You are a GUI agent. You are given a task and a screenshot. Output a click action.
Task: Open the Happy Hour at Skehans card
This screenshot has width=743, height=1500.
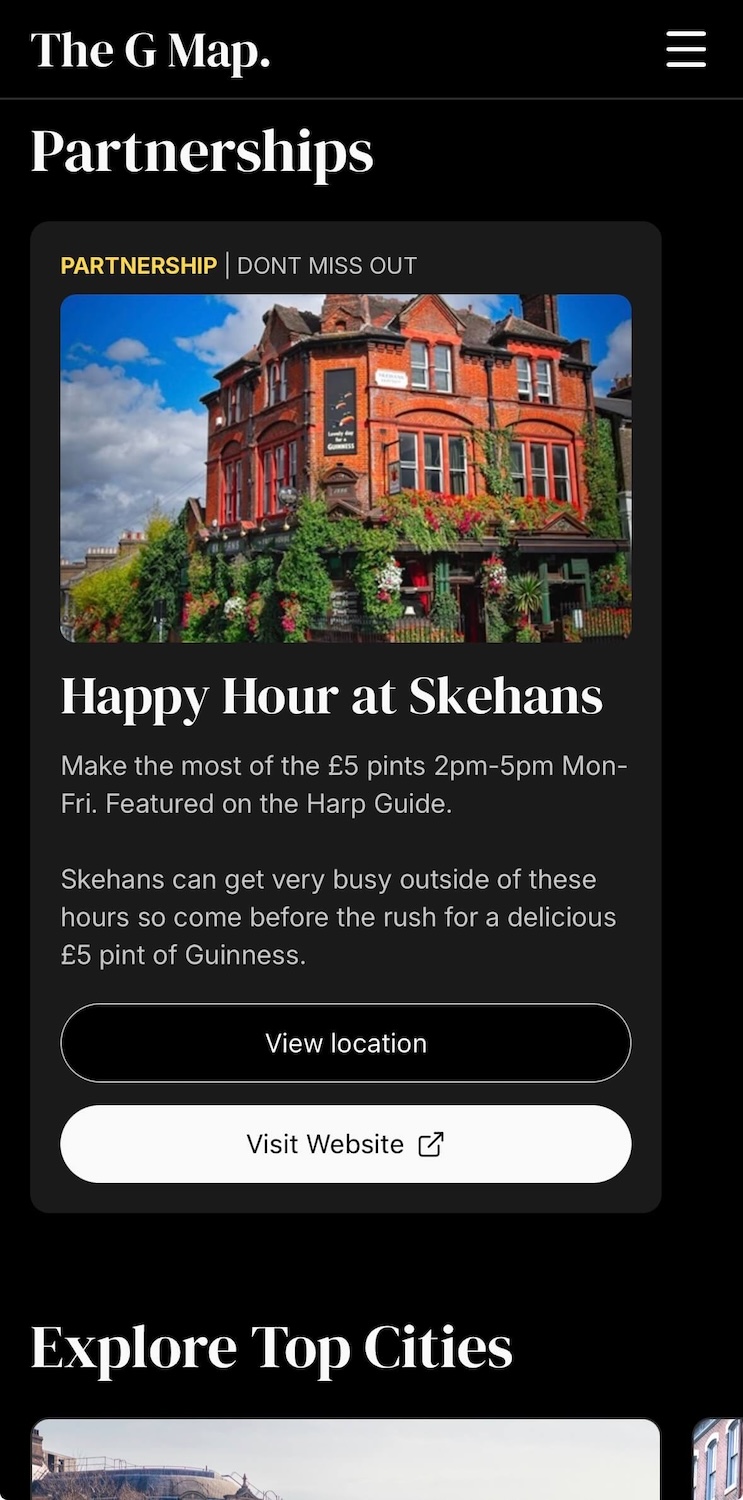click(331, 696)
